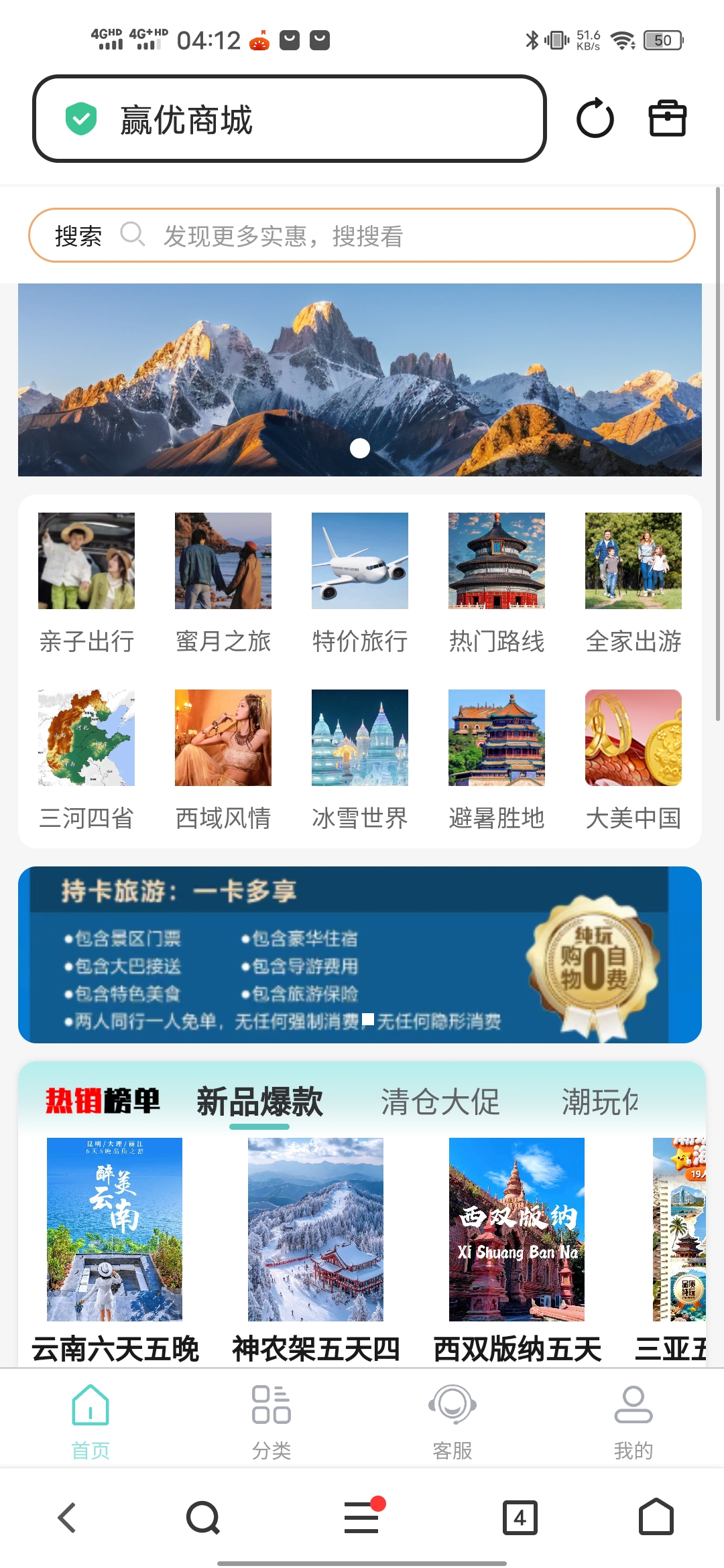Reload the page with the refresh icon
Image resolution: width=724 pixels, height=1568 pixels.
pyautogui.click(x=595, y=119)
